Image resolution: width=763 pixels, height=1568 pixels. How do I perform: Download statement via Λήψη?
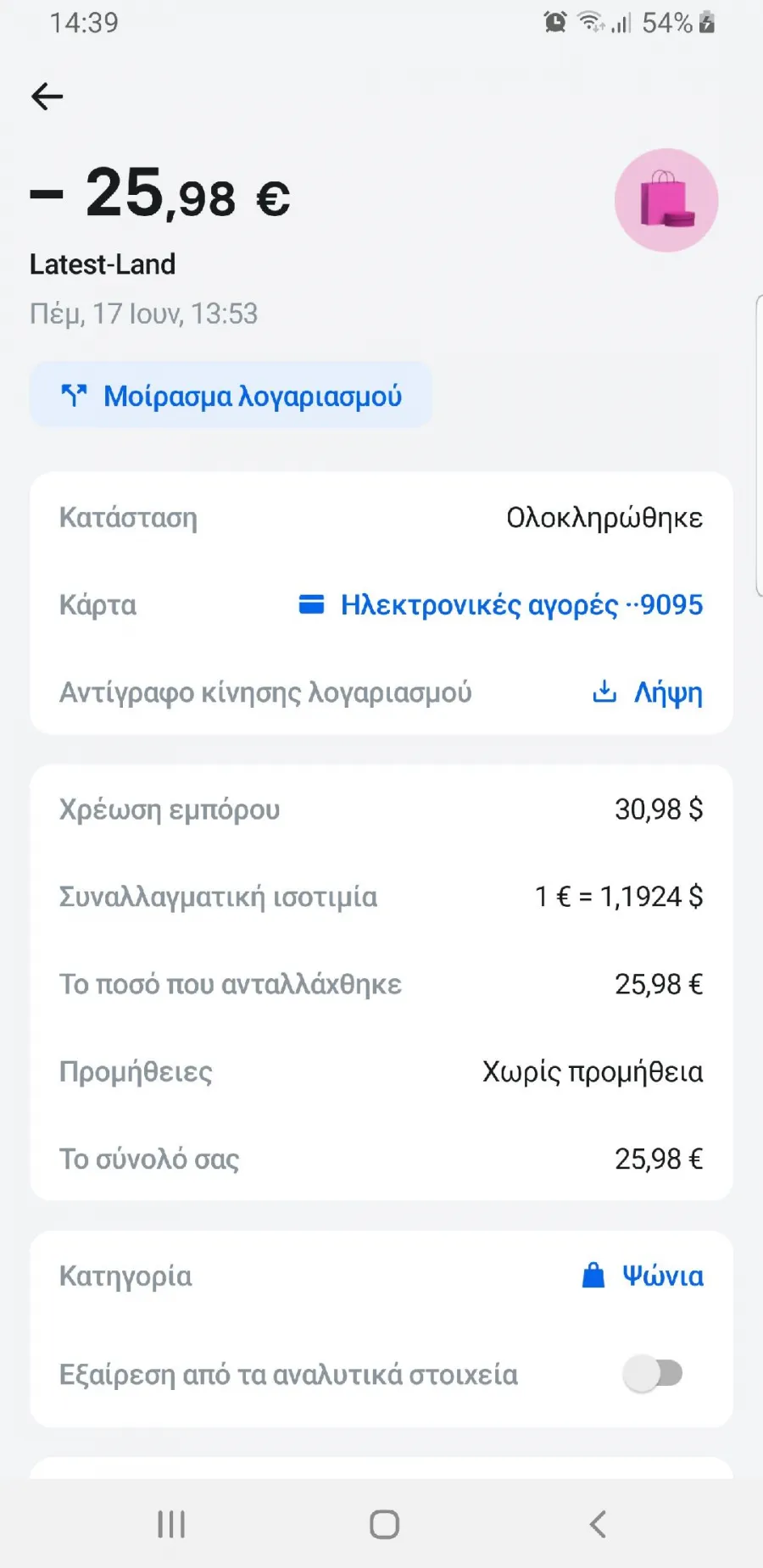[x=648, y=692]
